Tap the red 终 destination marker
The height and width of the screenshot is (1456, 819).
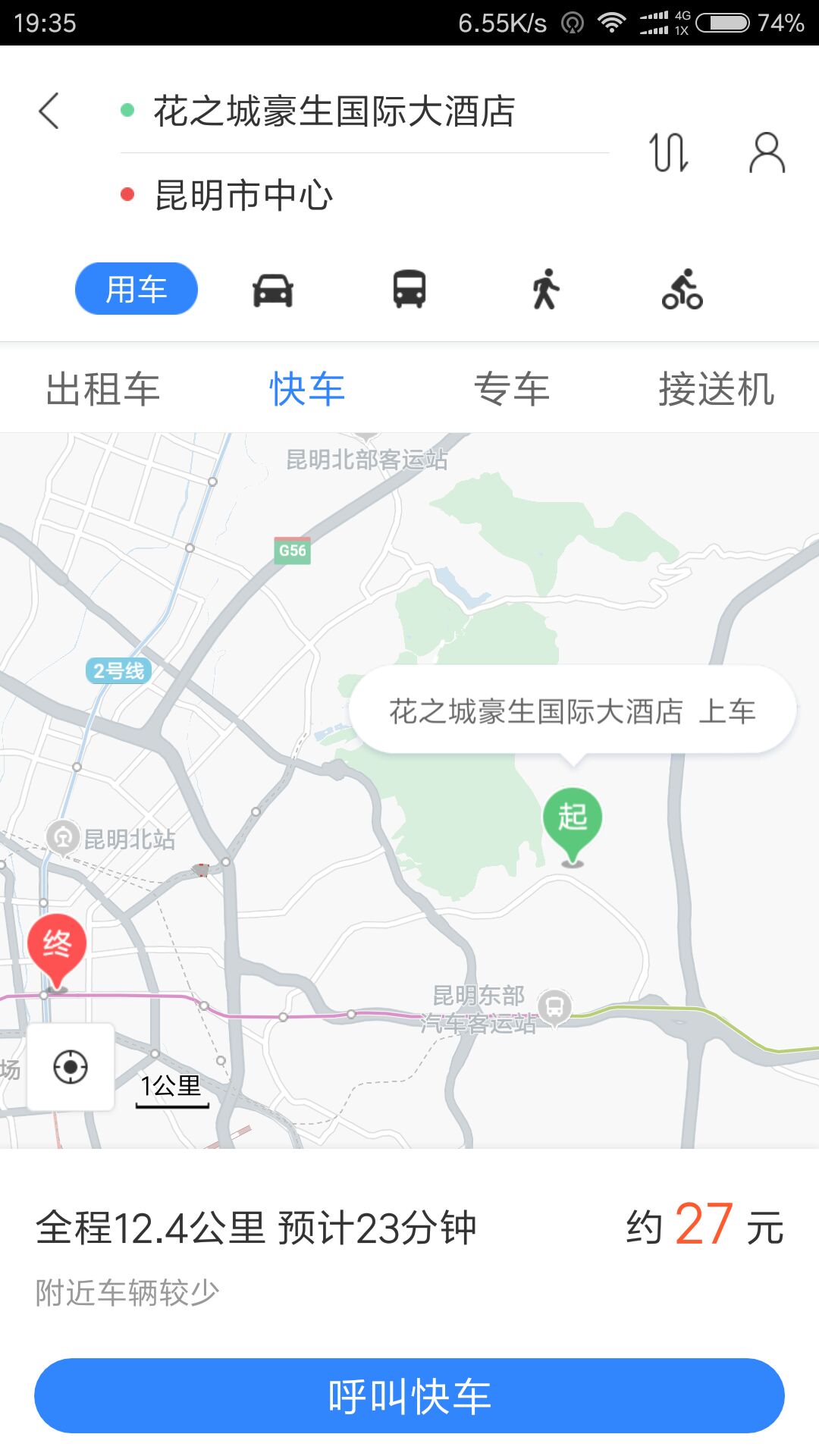tap(57, 946)
